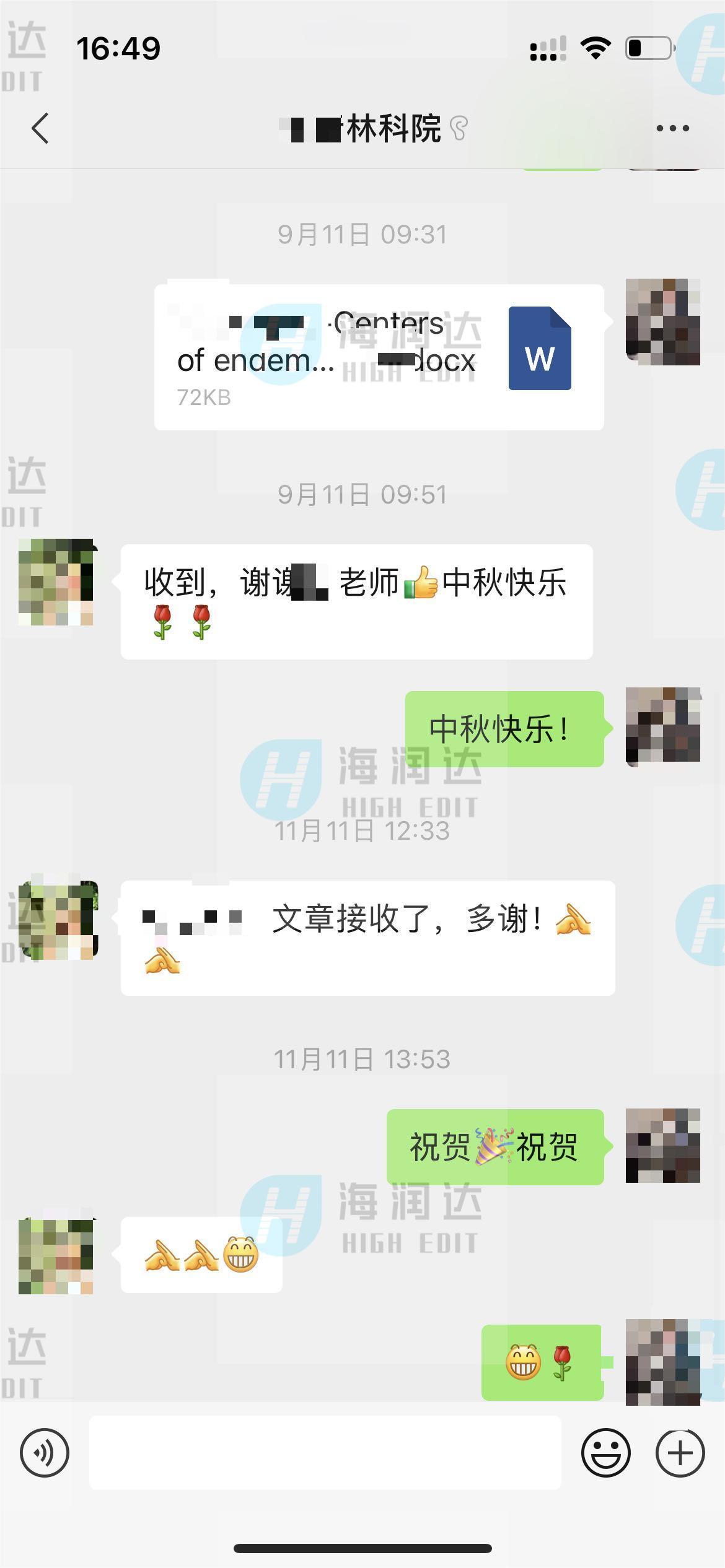Tap the contact's avatar beside 文章接收了 message
Screen dimensions: 725x1568
58,920
